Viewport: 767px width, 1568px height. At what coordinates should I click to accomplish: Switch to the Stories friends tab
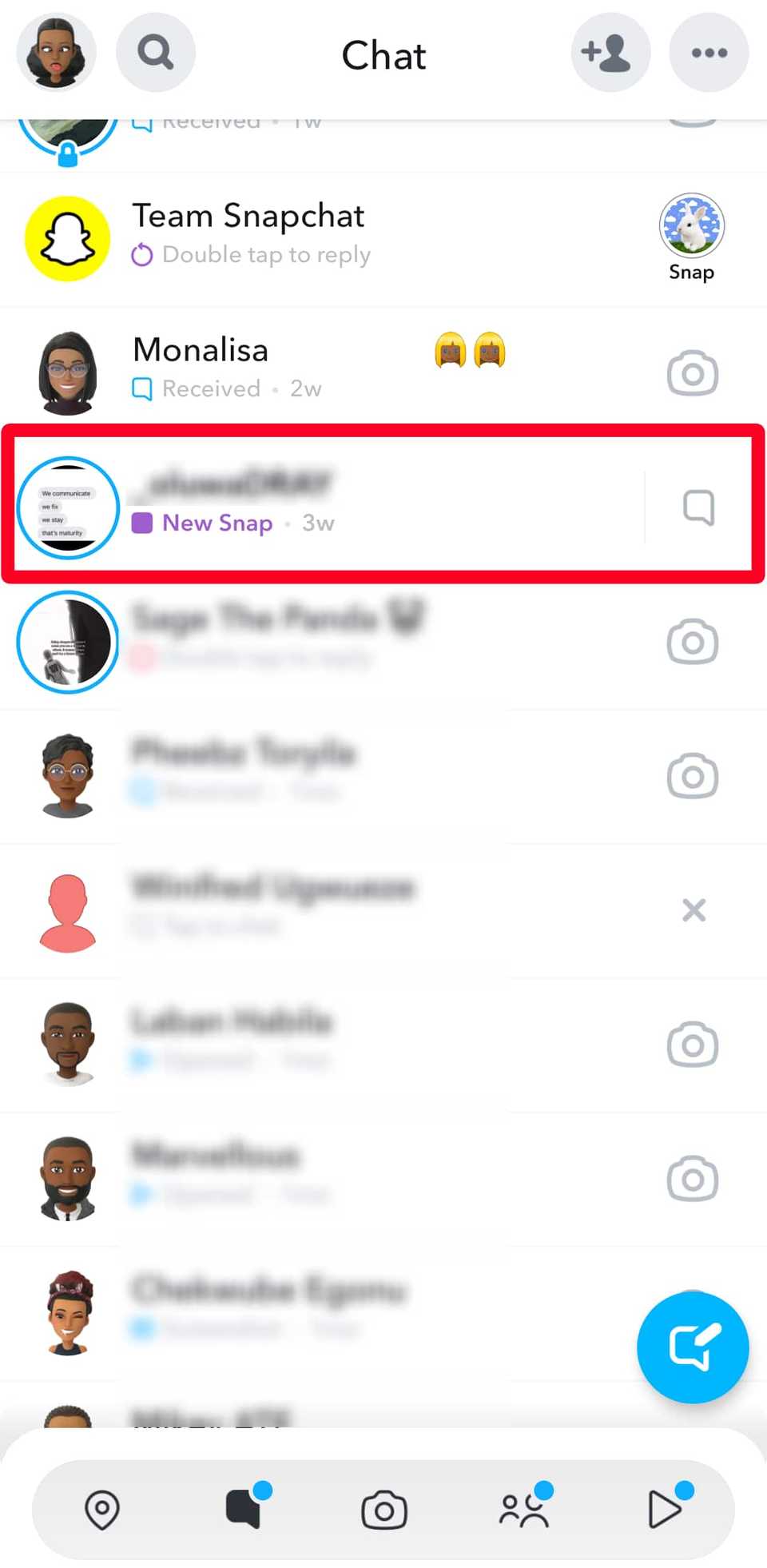[x=525, y=1508]
